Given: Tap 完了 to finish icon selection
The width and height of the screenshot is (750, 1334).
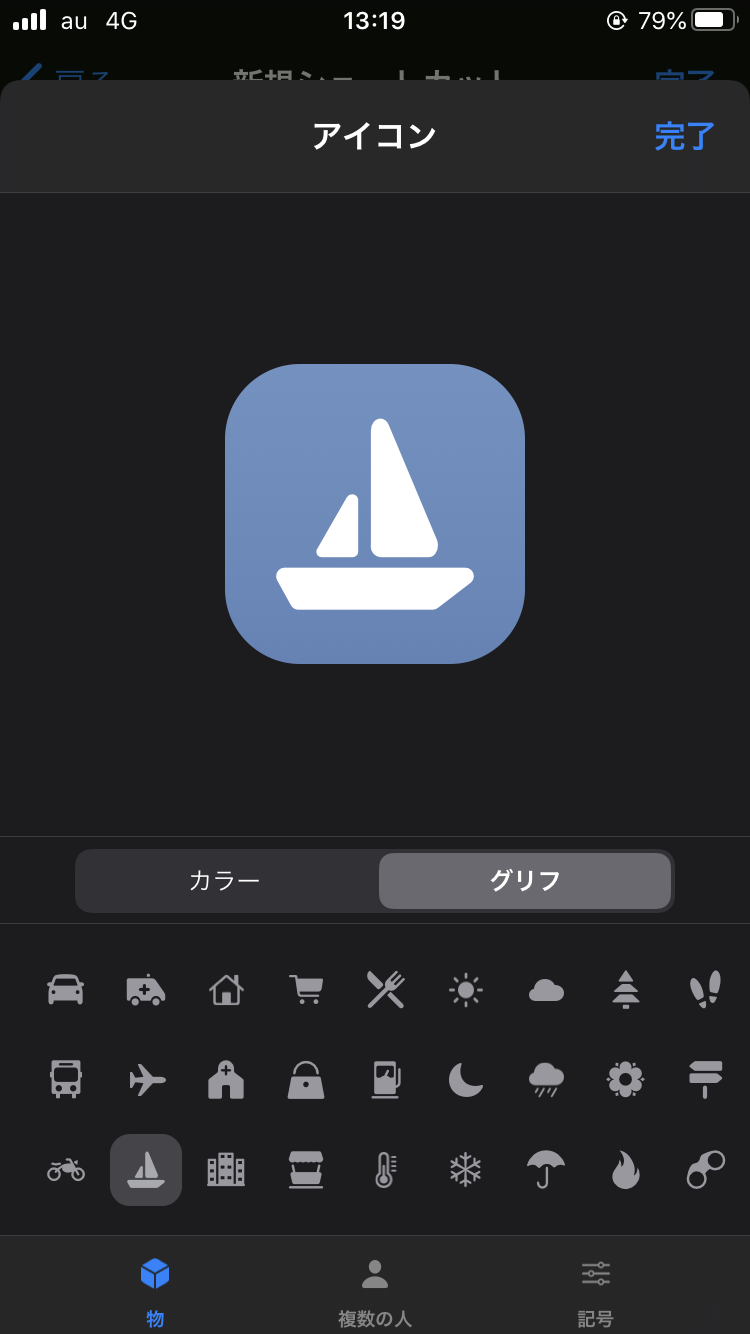Looking at the screenshot, I should 685,136.
